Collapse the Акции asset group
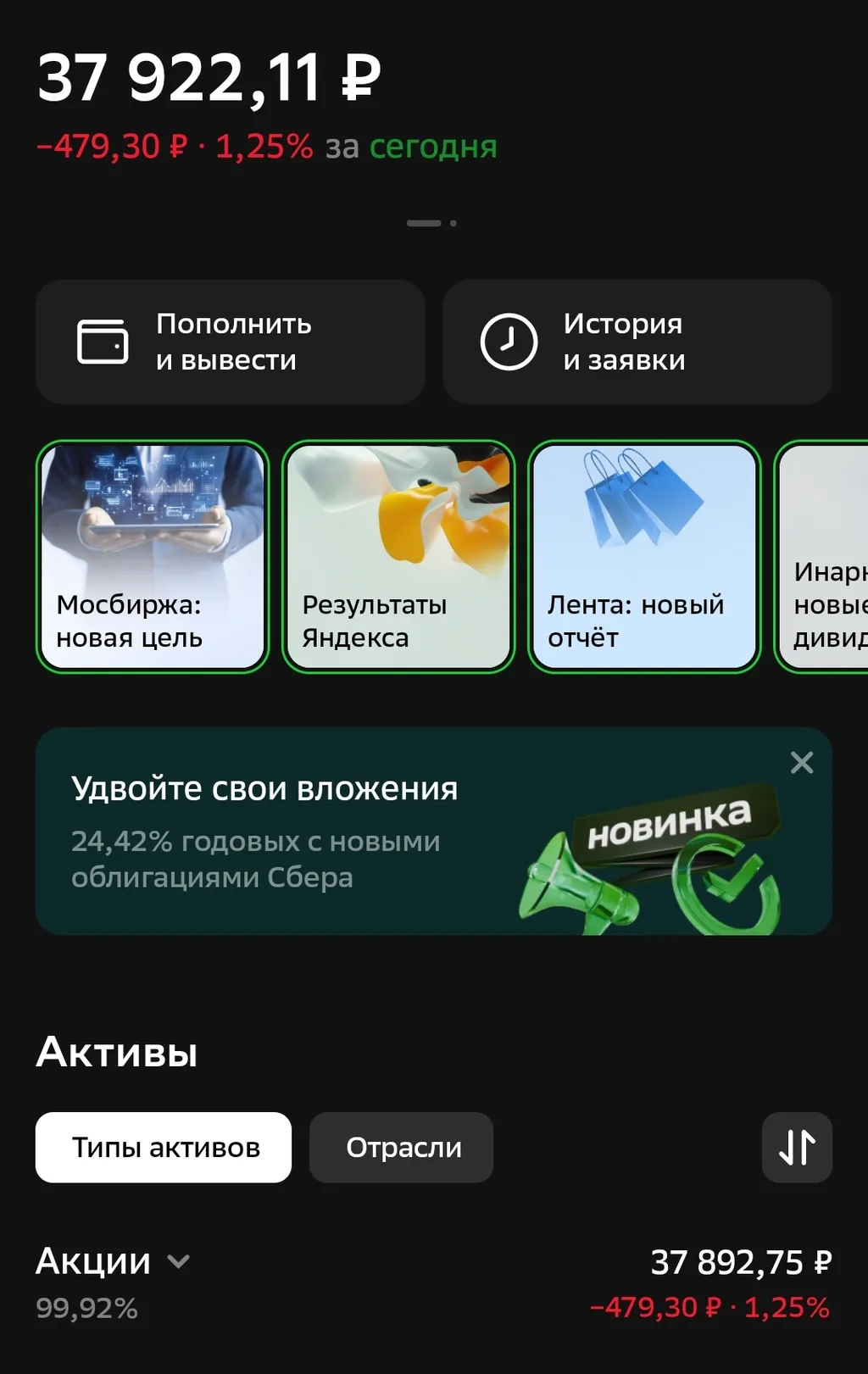 click(177, 1262)
